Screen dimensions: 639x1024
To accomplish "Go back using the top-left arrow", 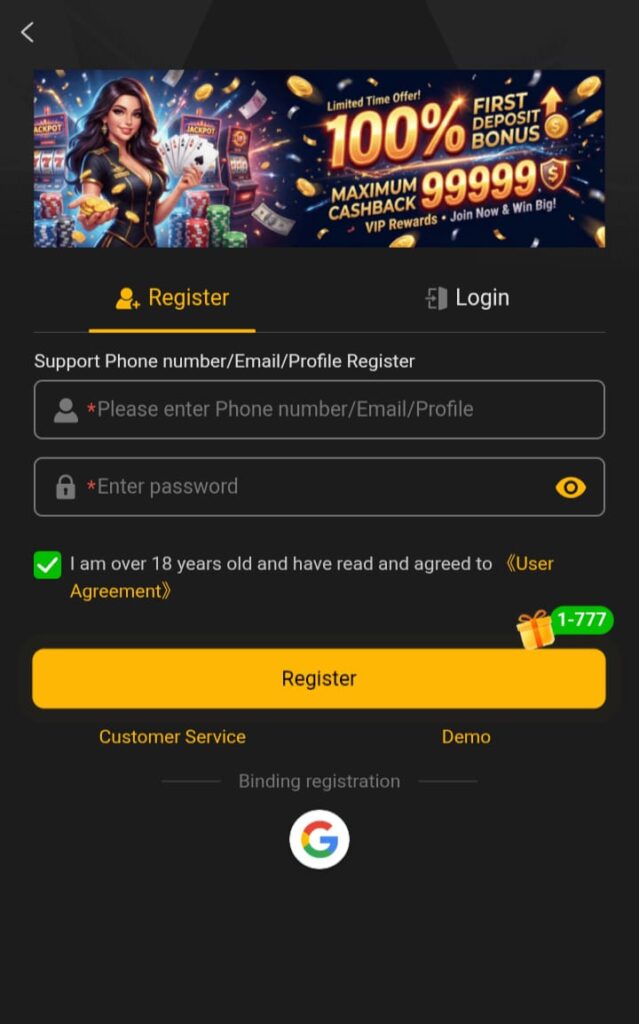I will (x=27, y=32).
